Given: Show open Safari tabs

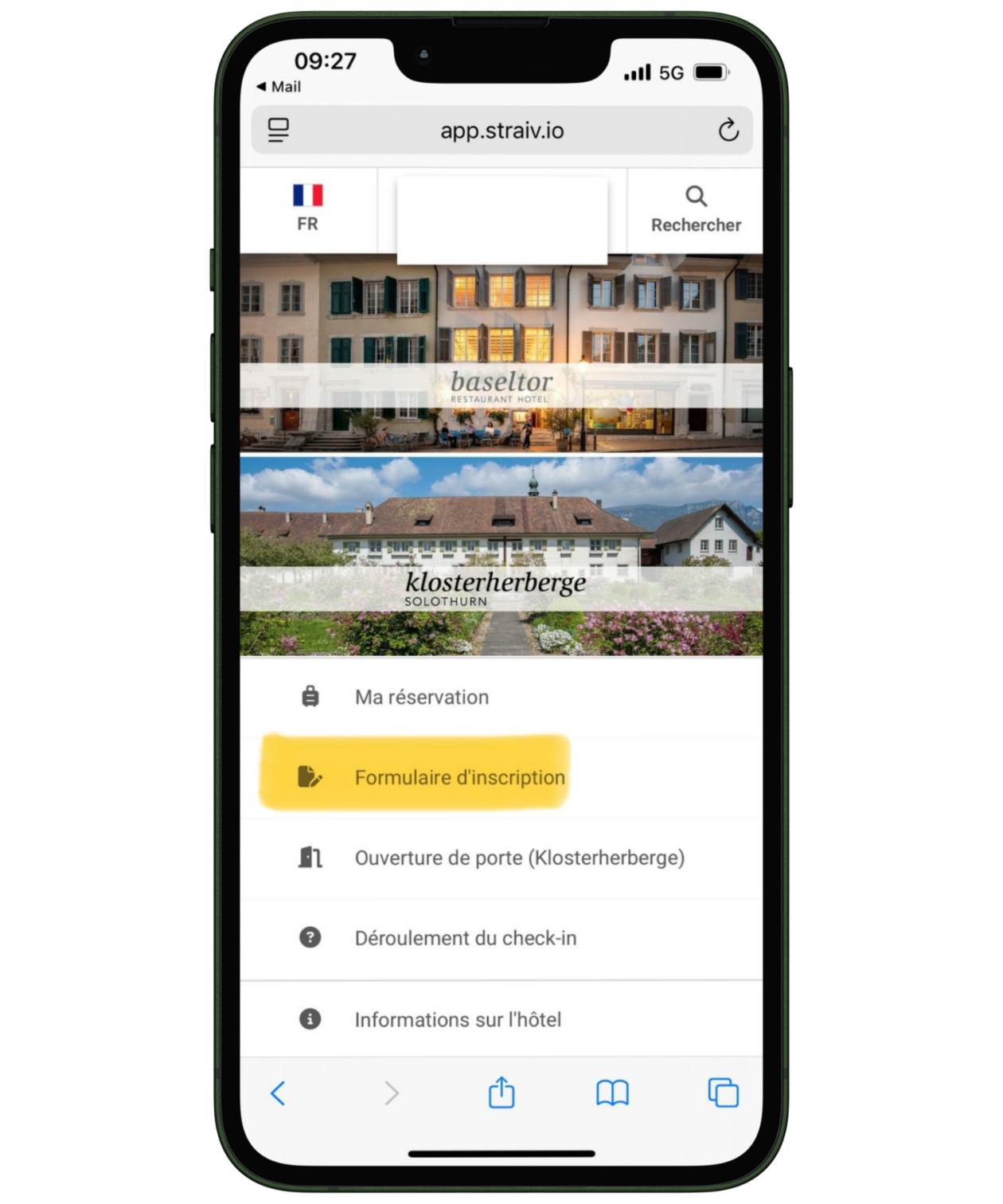Looking at the screenshot, I should coord(723,1093).
